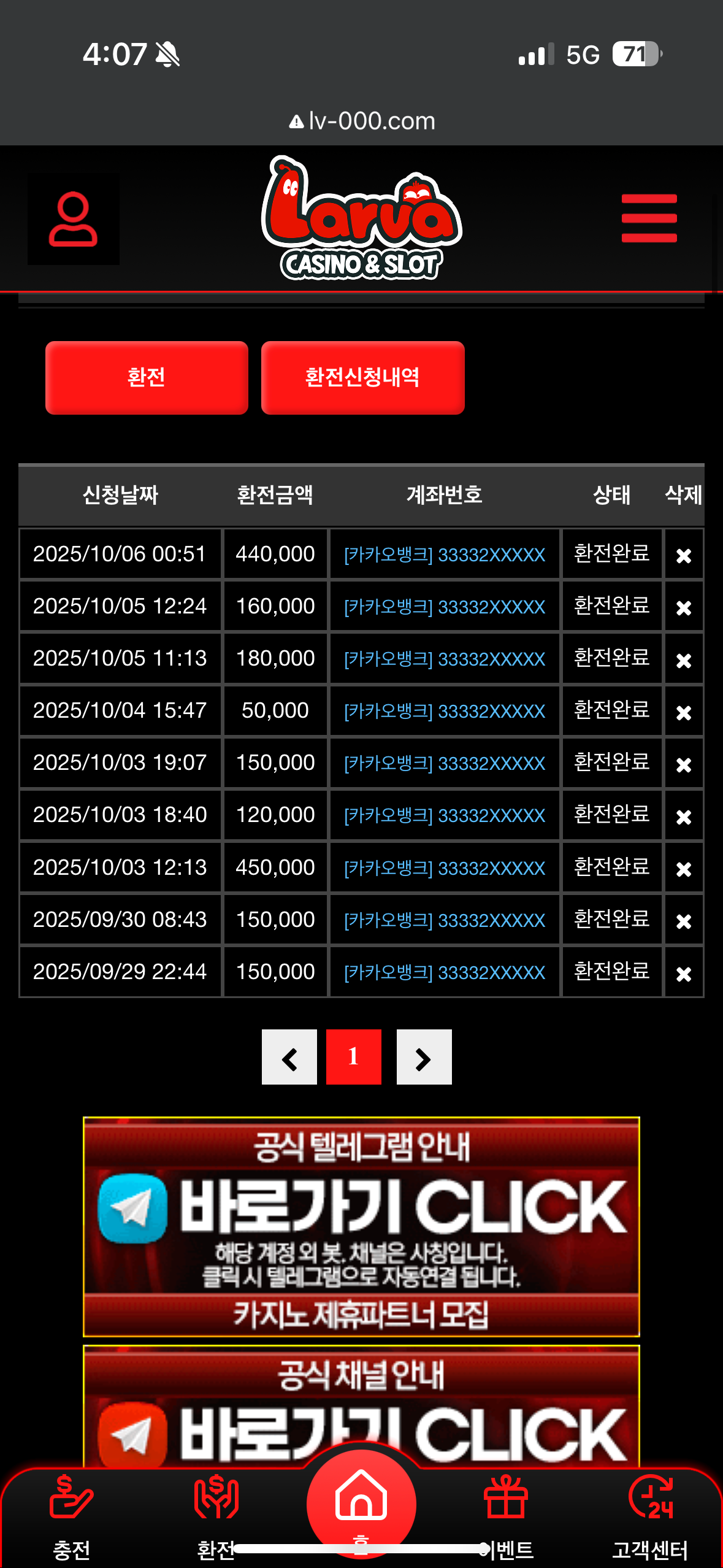Image resolution: width=723 pixels, height=1568 pixels.
Task: Open the 환전신청내역 history button
Action: coord(362,377)
